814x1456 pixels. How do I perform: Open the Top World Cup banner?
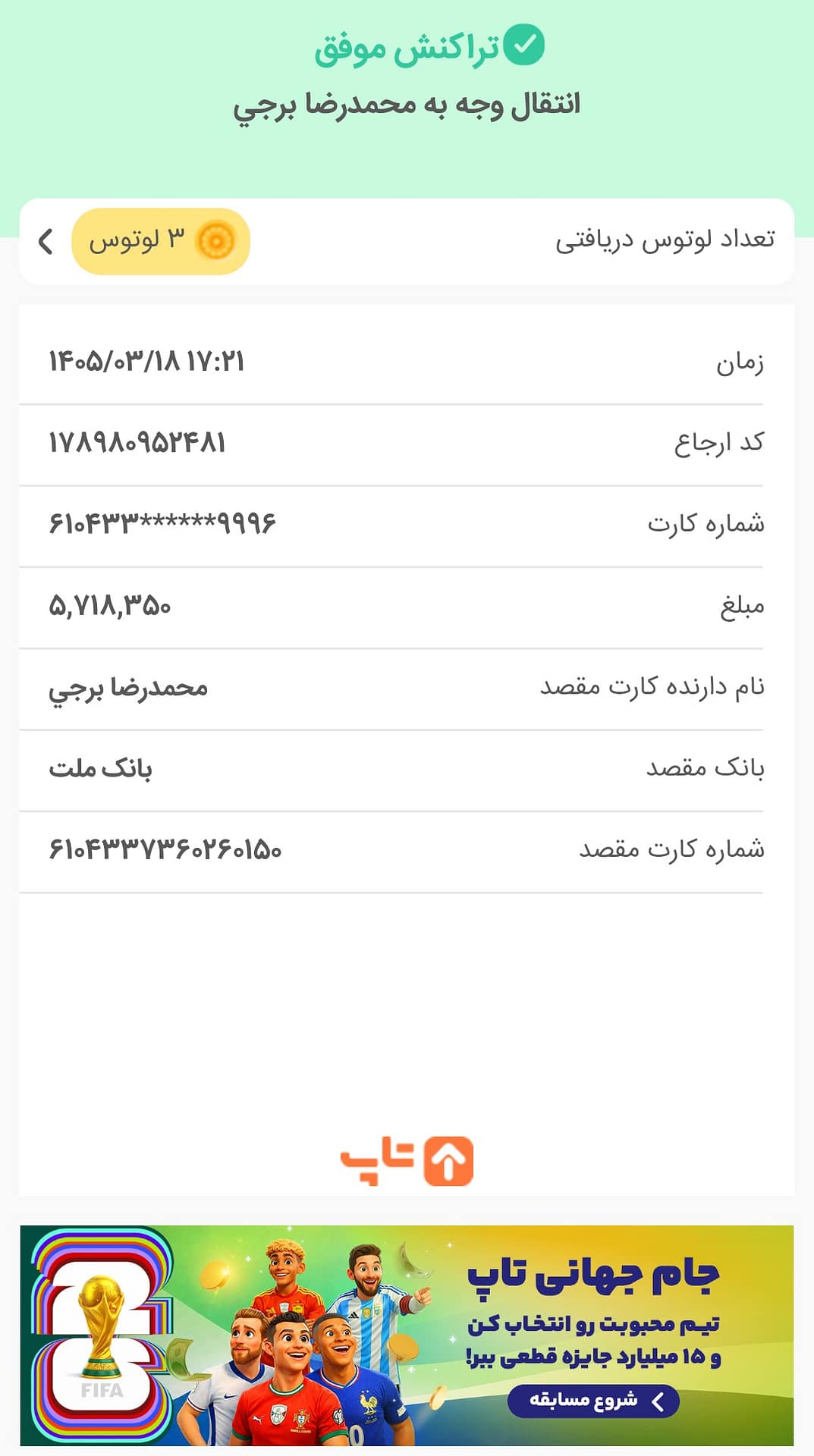click(x=407, y=1335)
